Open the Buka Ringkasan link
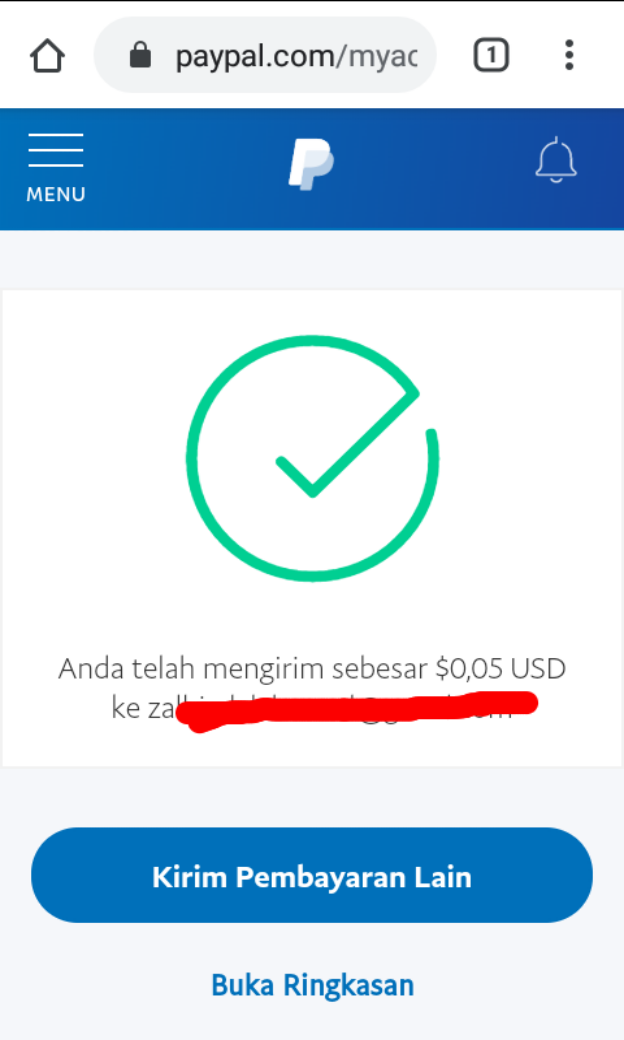 312,985
